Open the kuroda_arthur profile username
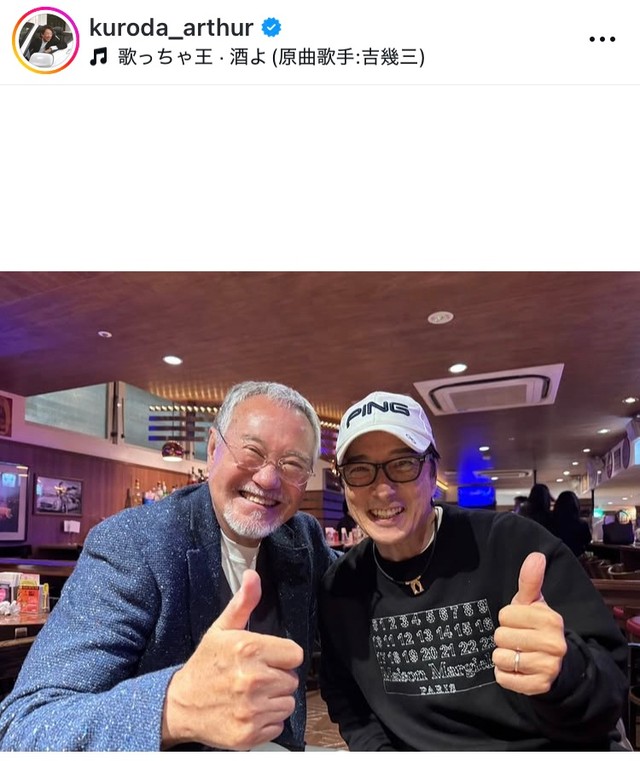Viewport: 640px width, 761px height. point(172,27)
